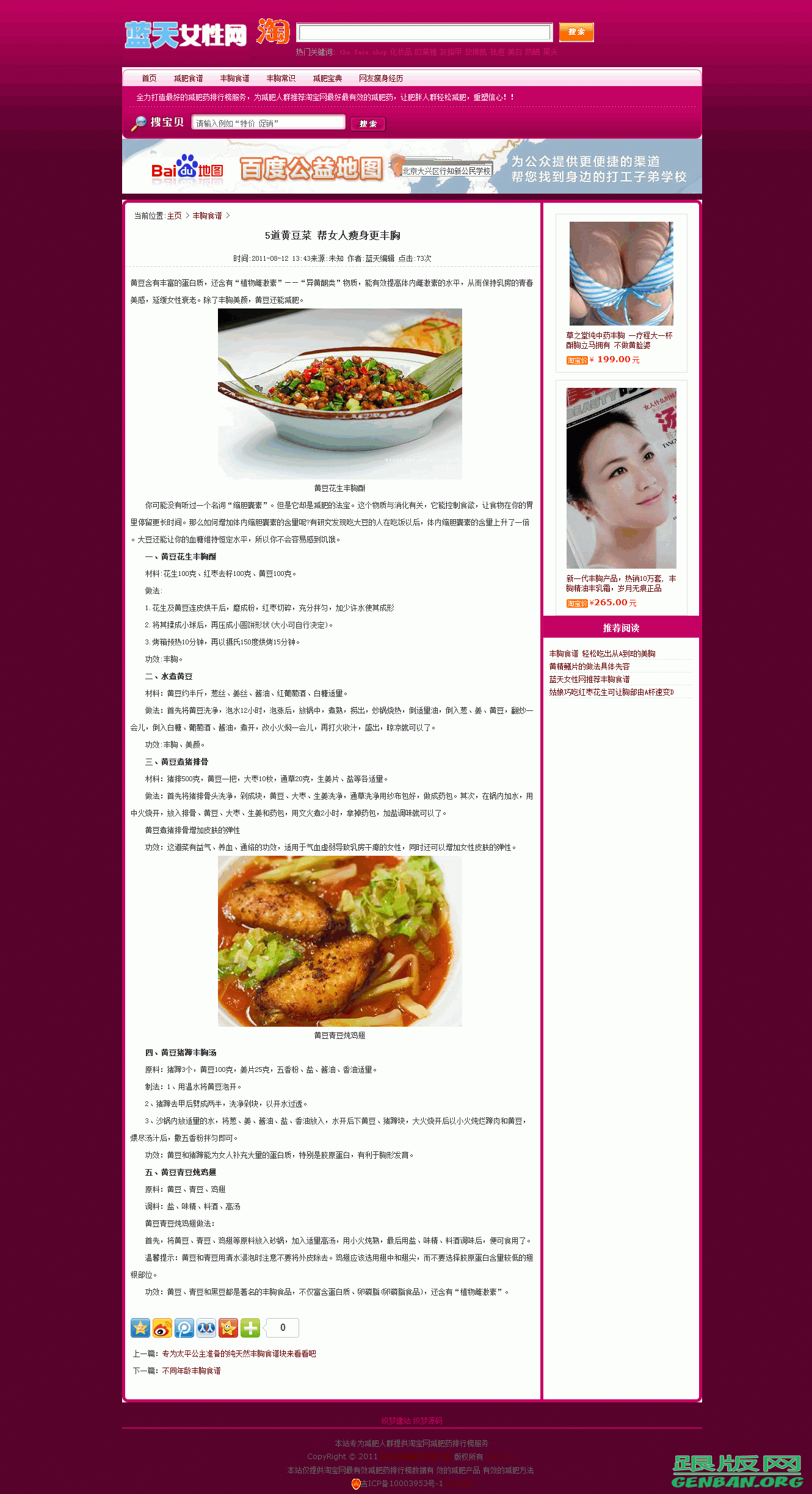The height and width of the screenshot is (1494, 812).
Task: Open the previous article 专为太平公主准备的纯天然丰胸食谱
Action: point(239,1354)
